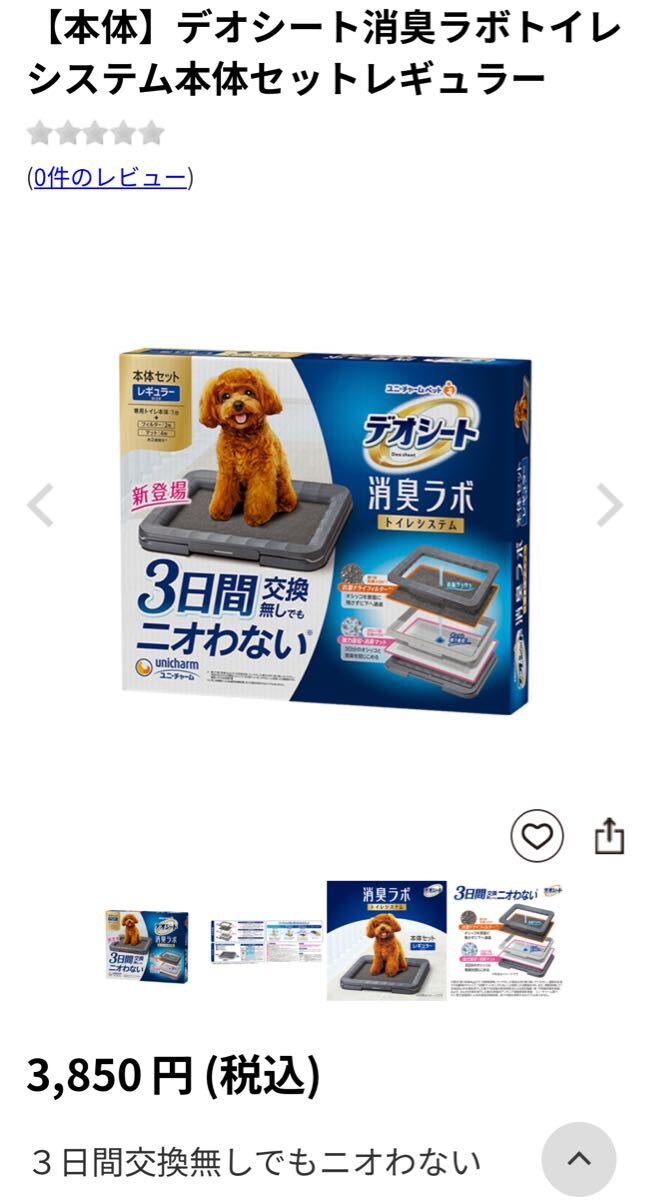The height and width of the screenshot is (1200, 651).
Task: Show previous product image
Action: (40, 506)
